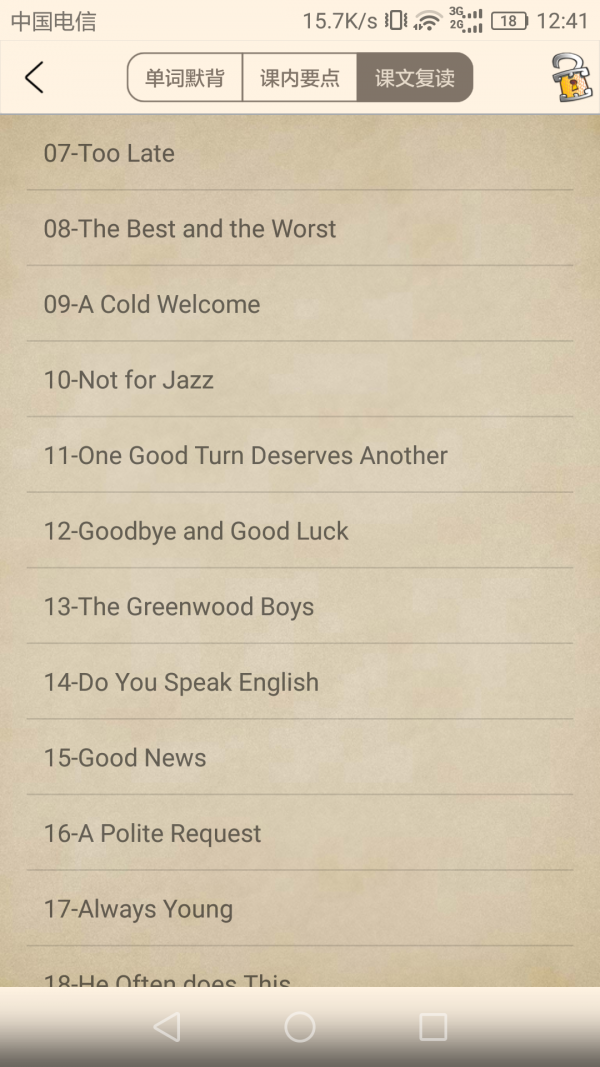This screenshot has height=1067, width=600.
Task: Open lesson 13-The Greenwood Boys
Action: (300, 607)
